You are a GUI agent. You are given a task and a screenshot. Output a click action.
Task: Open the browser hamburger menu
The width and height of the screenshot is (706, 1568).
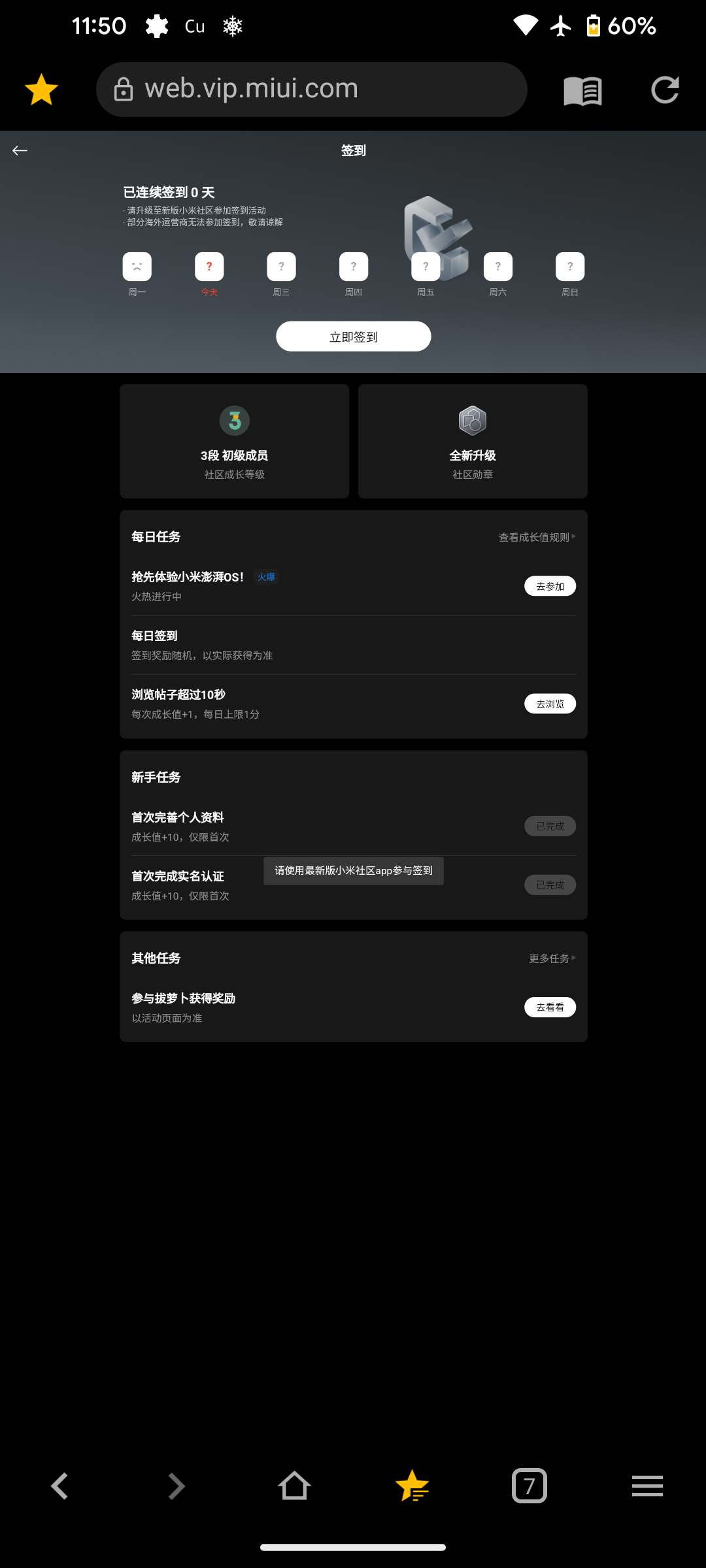[x=647, y=1486]
